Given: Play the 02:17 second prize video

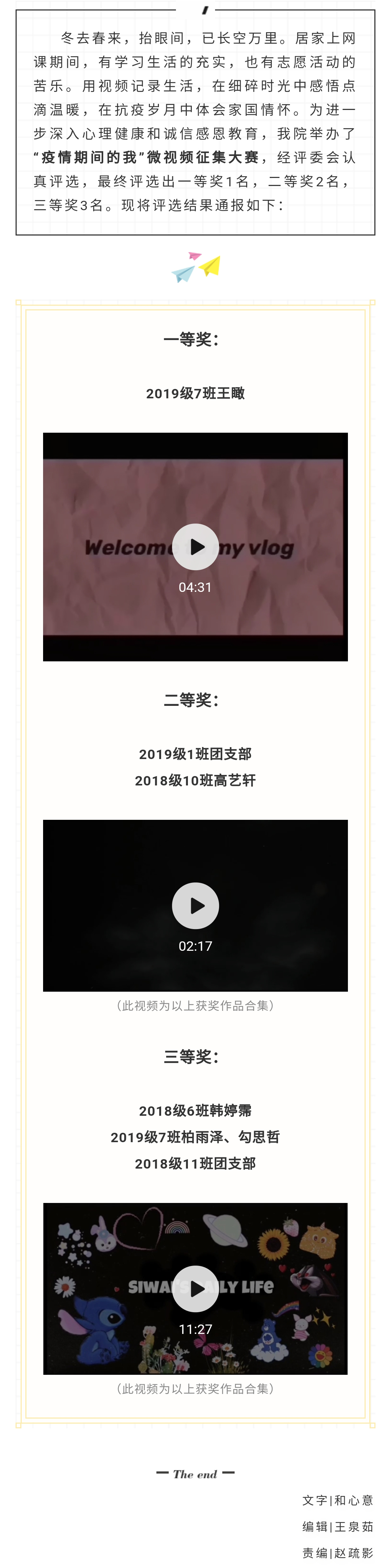Looking at the screenshot, I should tap(195, 905).
